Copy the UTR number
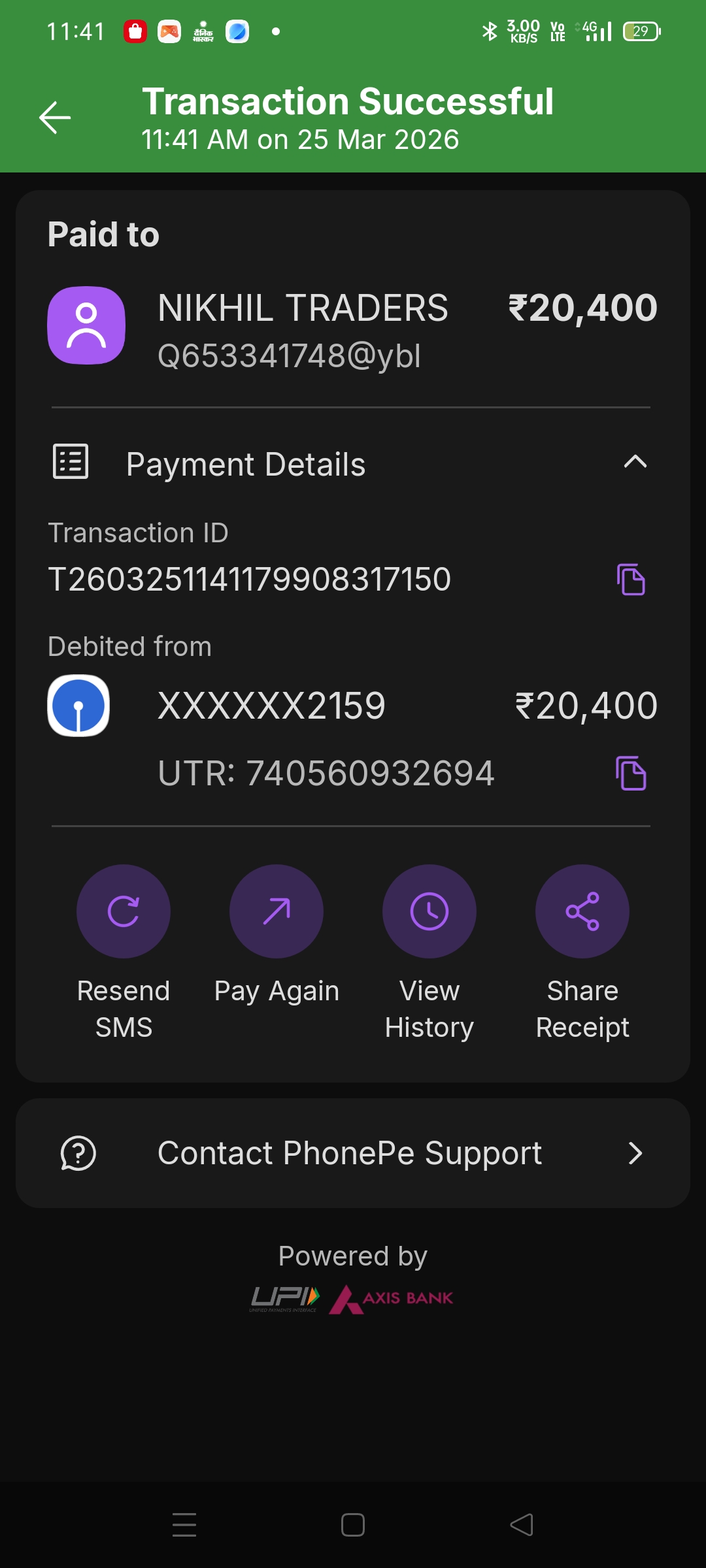The width and height of the screenshot is (706, 1568). click(631, 774)
